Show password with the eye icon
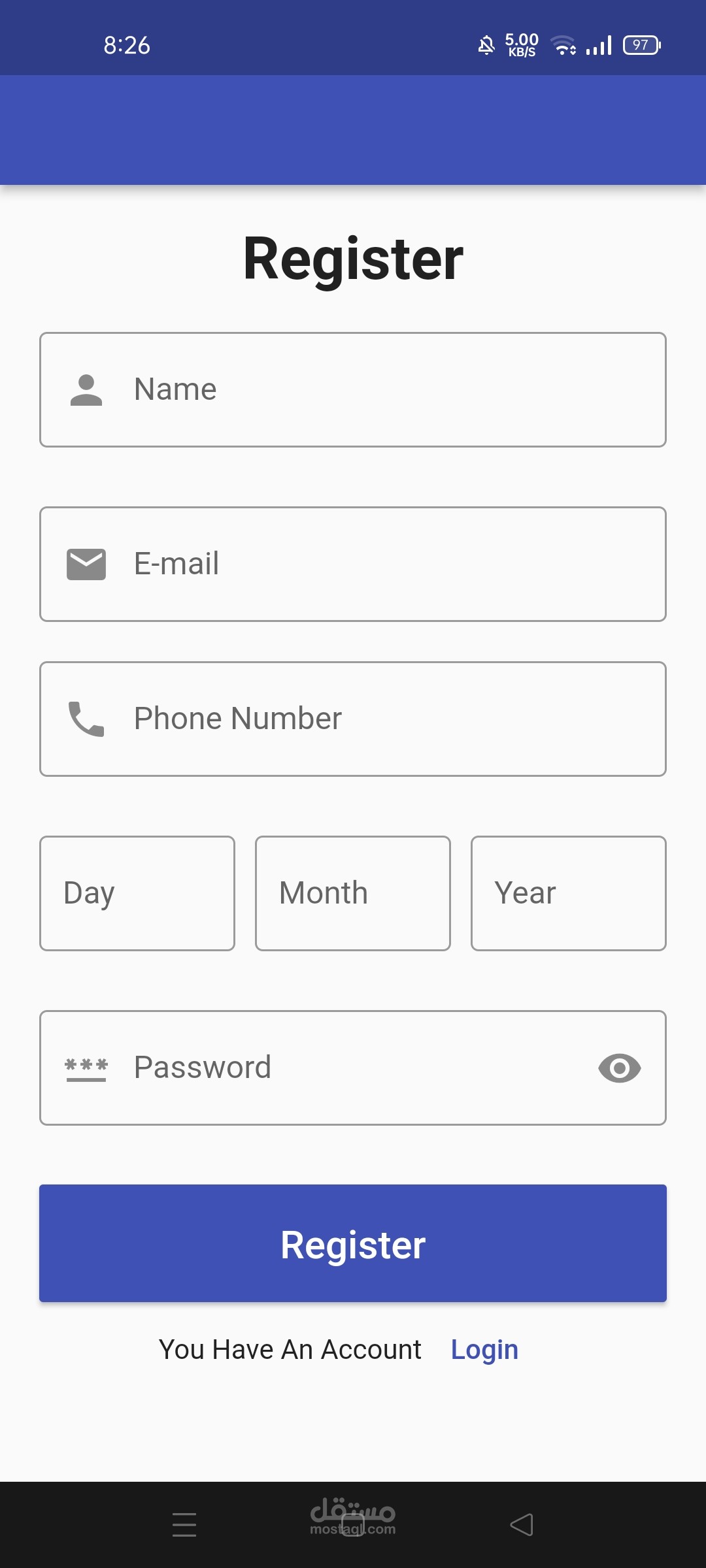The width and height of the screenshot is (706, 1568). pos(619,1068)
